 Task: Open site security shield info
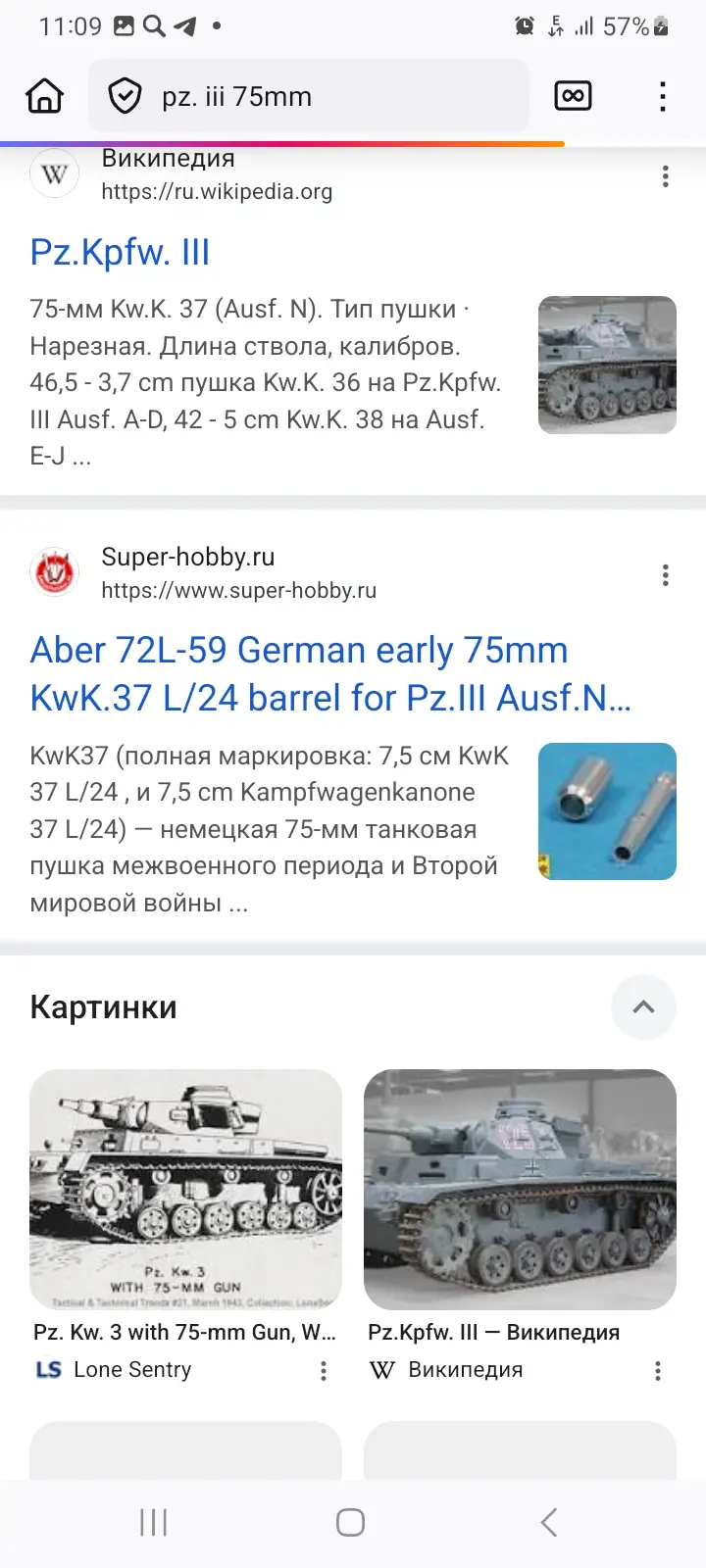click(125, 96)
